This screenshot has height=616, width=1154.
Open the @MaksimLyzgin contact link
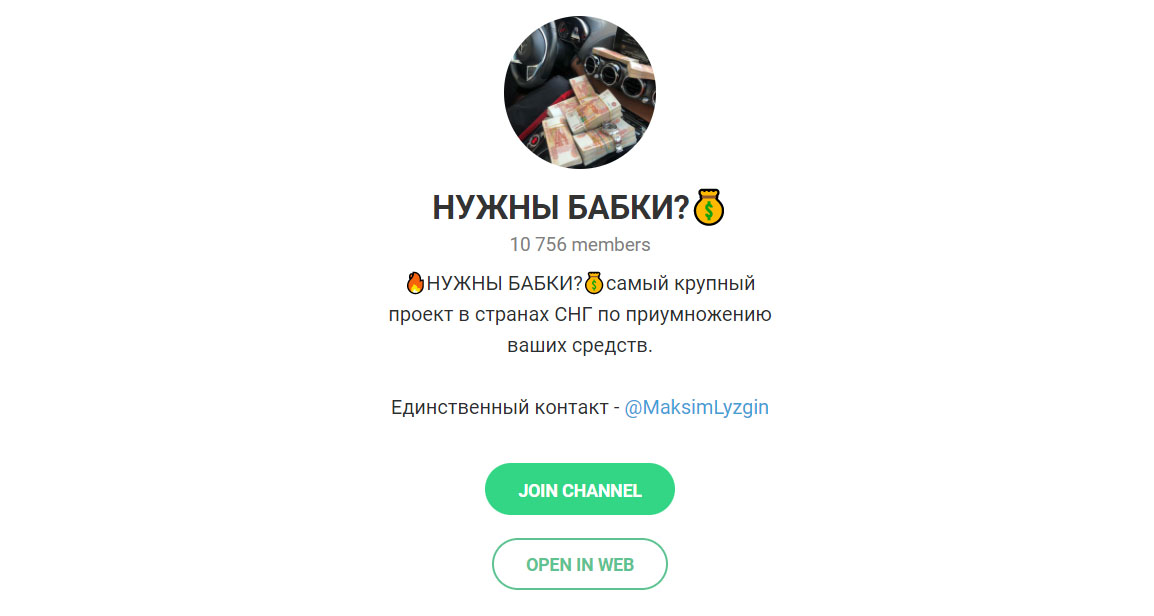(x=696, y=408)
